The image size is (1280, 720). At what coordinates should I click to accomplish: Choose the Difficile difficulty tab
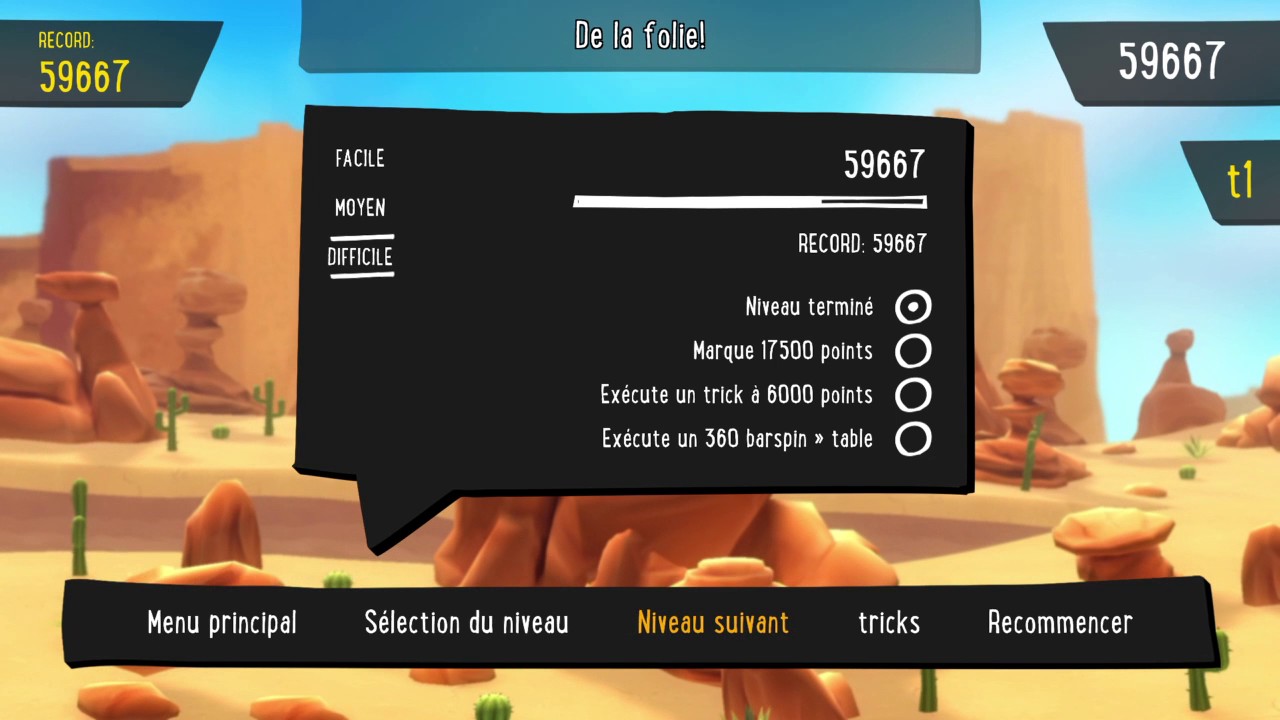(360, 257)
